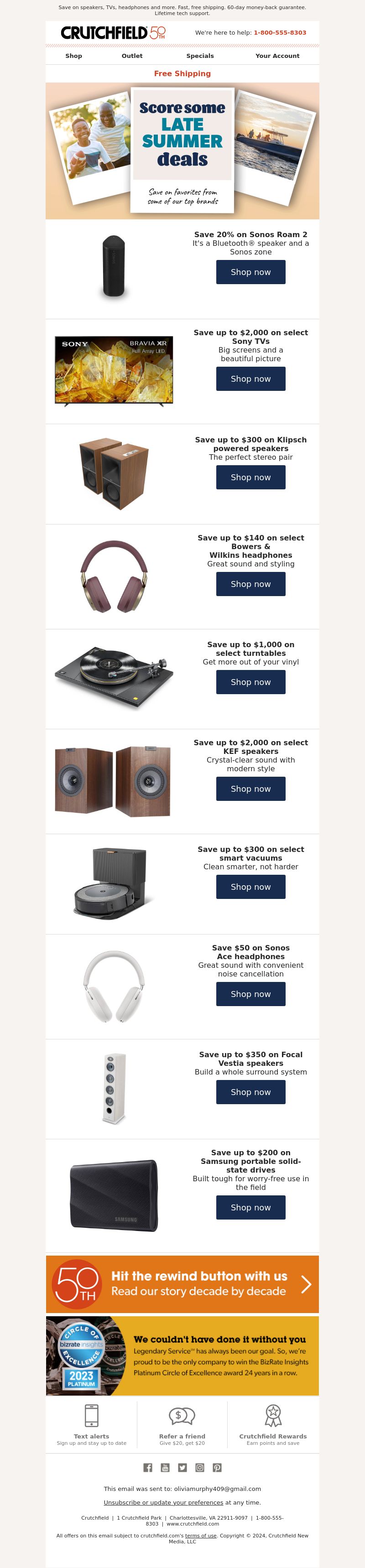Open the Shop navigation link
Image resolution: width=365 pixels, height=1568 pixels.
coord(74,56)
